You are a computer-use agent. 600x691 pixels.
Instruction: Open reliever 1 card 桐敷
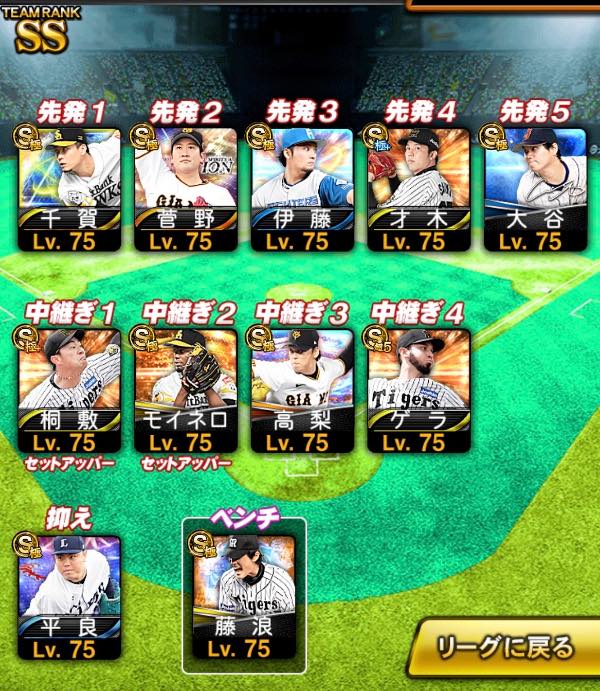[x=69, y=390]
